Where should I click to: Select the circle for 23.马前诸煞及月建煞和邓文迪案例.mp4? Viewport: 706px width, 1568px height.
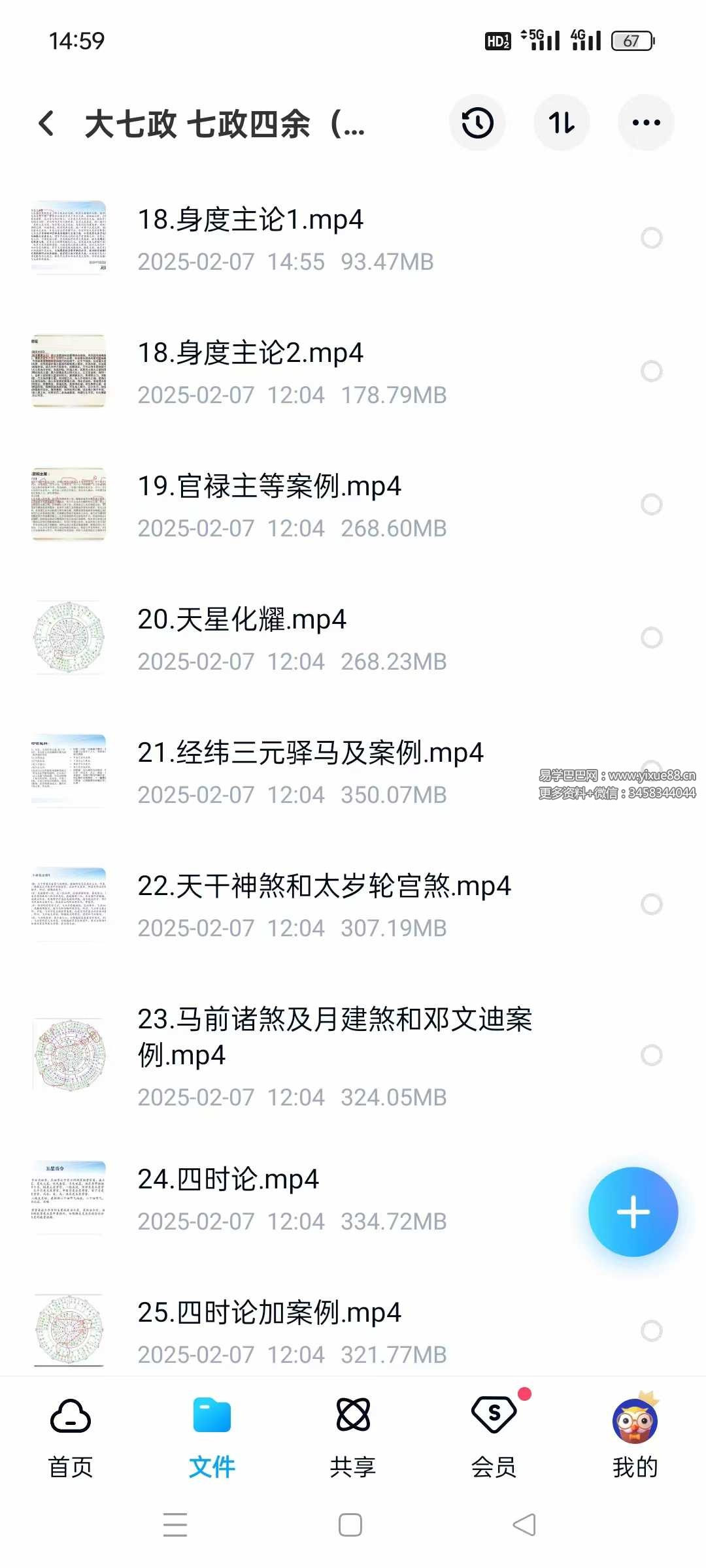tap(652, 1055)
